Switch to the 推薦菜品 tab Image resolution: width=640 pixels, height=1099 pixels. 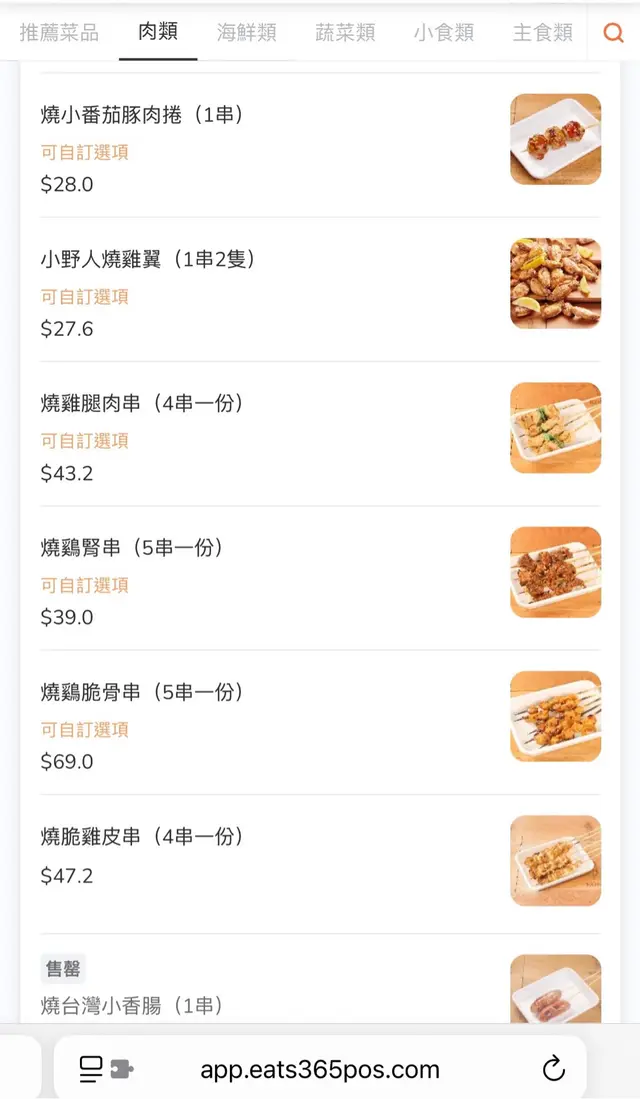(59, 32)
